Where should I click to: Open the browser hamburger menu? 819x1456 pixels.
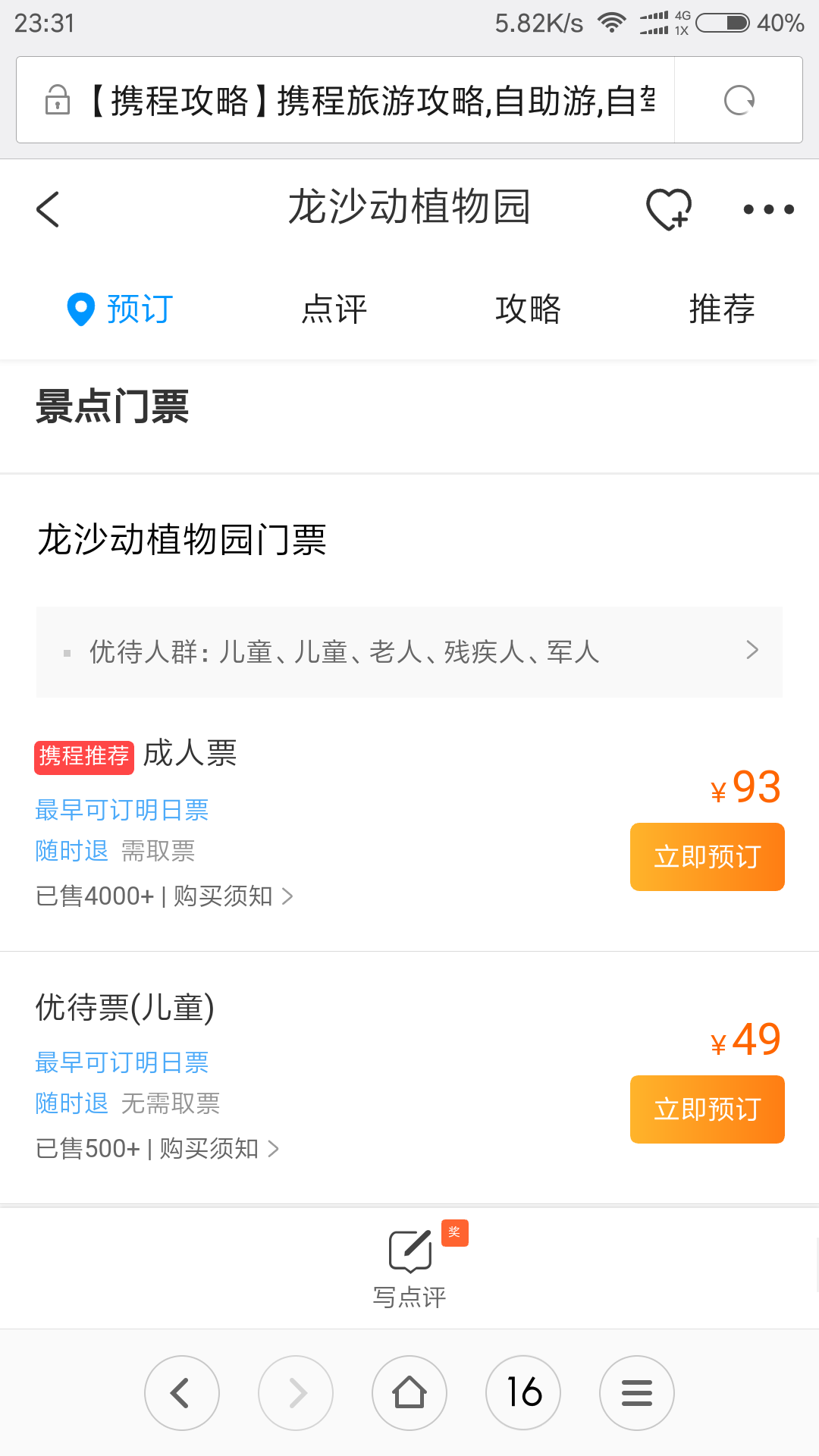point(637,1393)
